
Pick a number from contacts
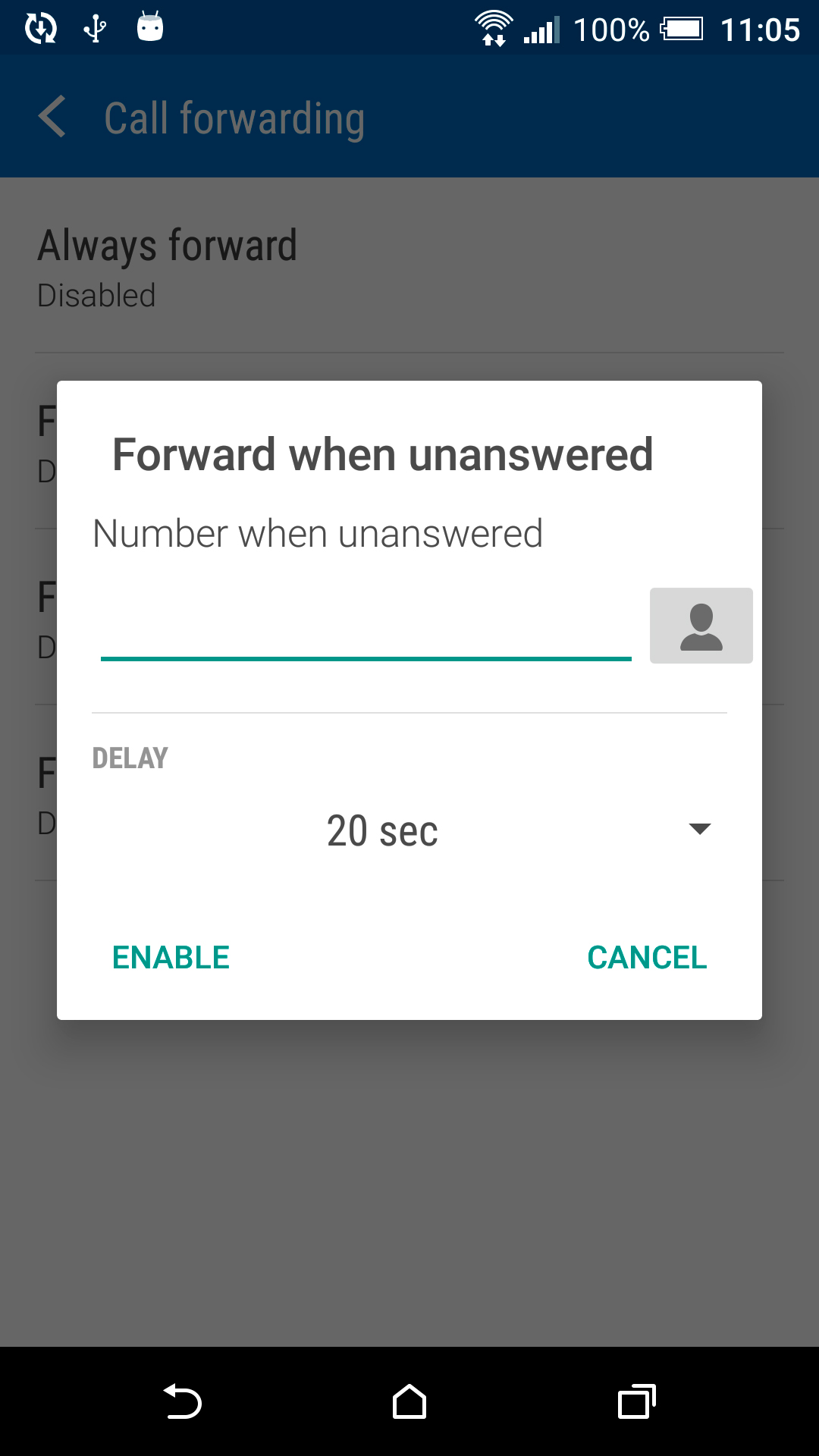click(701, 626)
